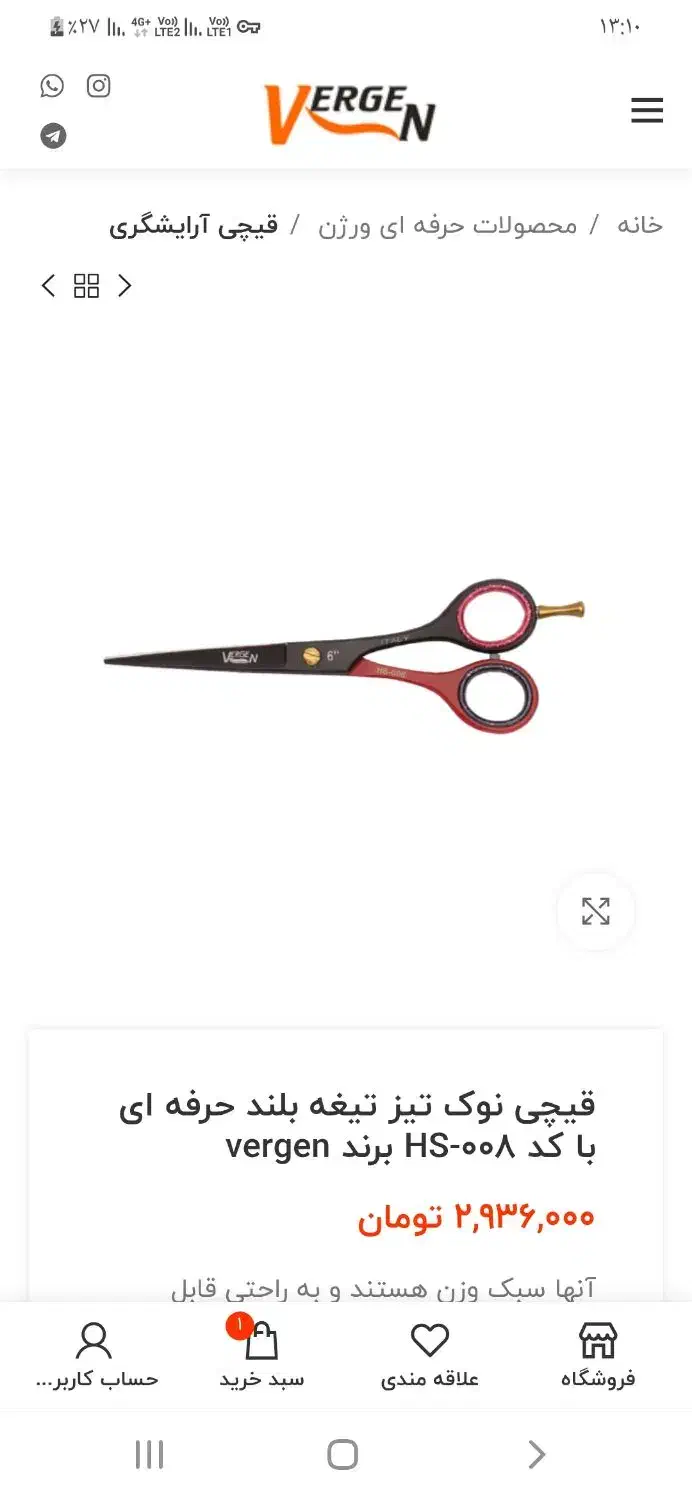
Task: Expand the scissors image to fullscreen
Action: [x=596, y=911]
